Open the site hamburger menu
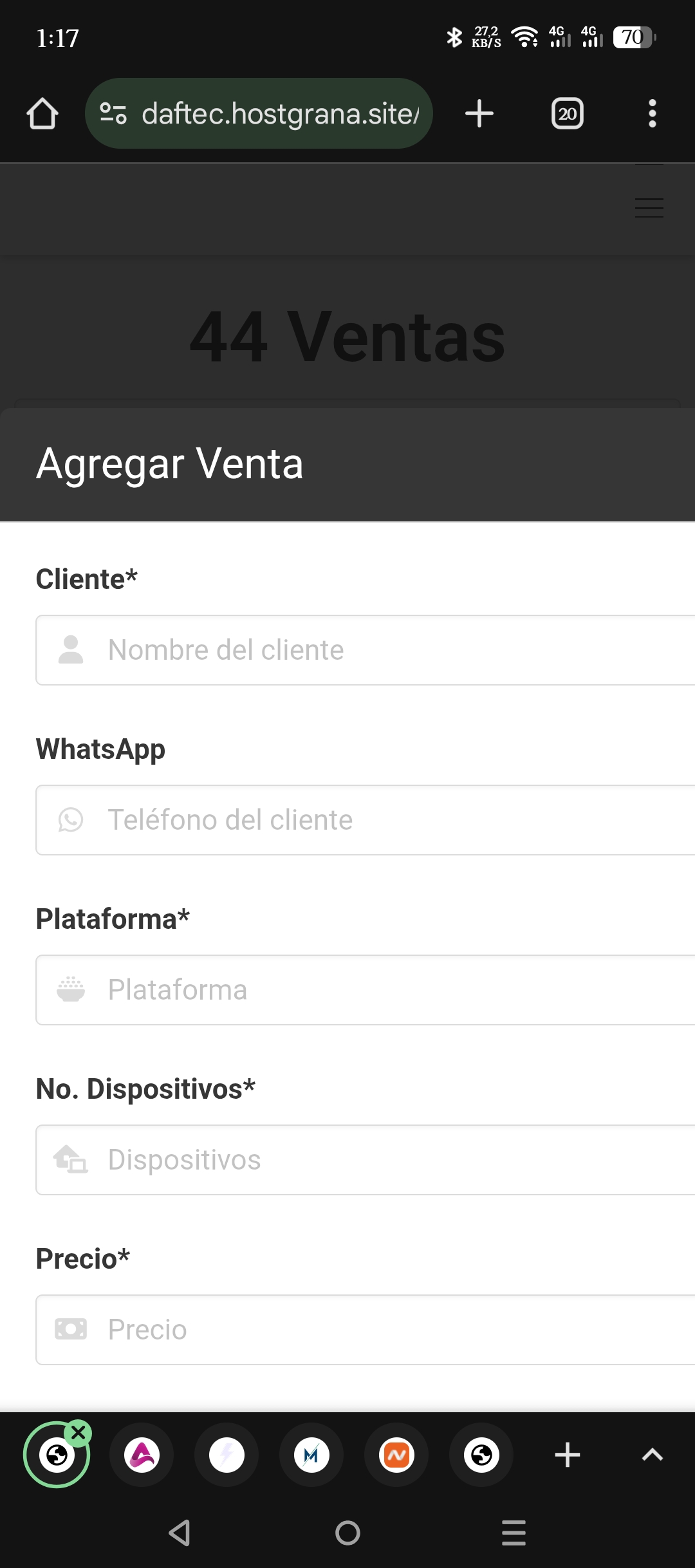The width and height of the screenshot is (695, 1568). point(649,208)
